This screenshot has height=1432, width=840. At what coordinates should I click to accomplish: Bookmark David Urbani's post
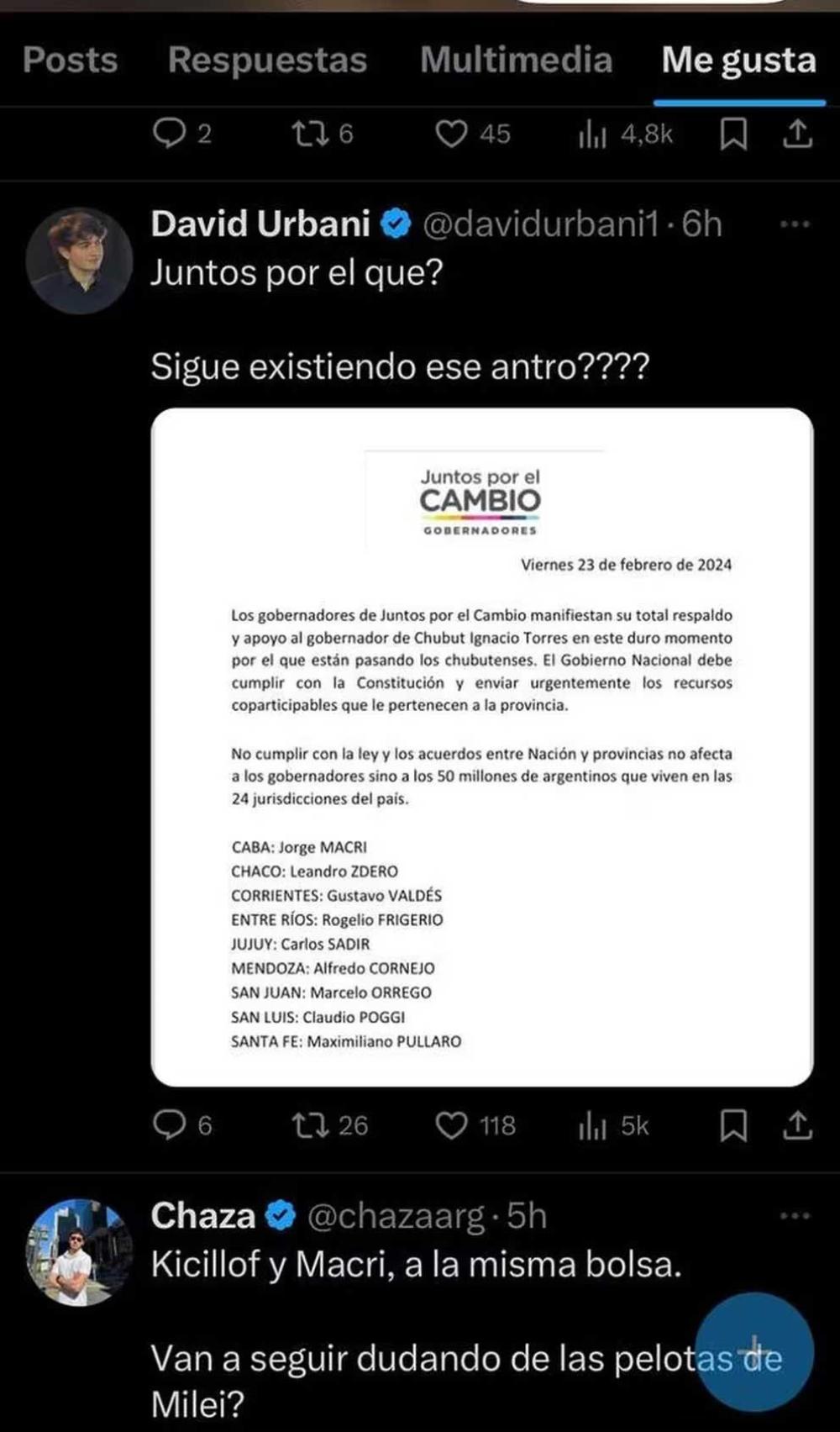[x=733, y=1125]
